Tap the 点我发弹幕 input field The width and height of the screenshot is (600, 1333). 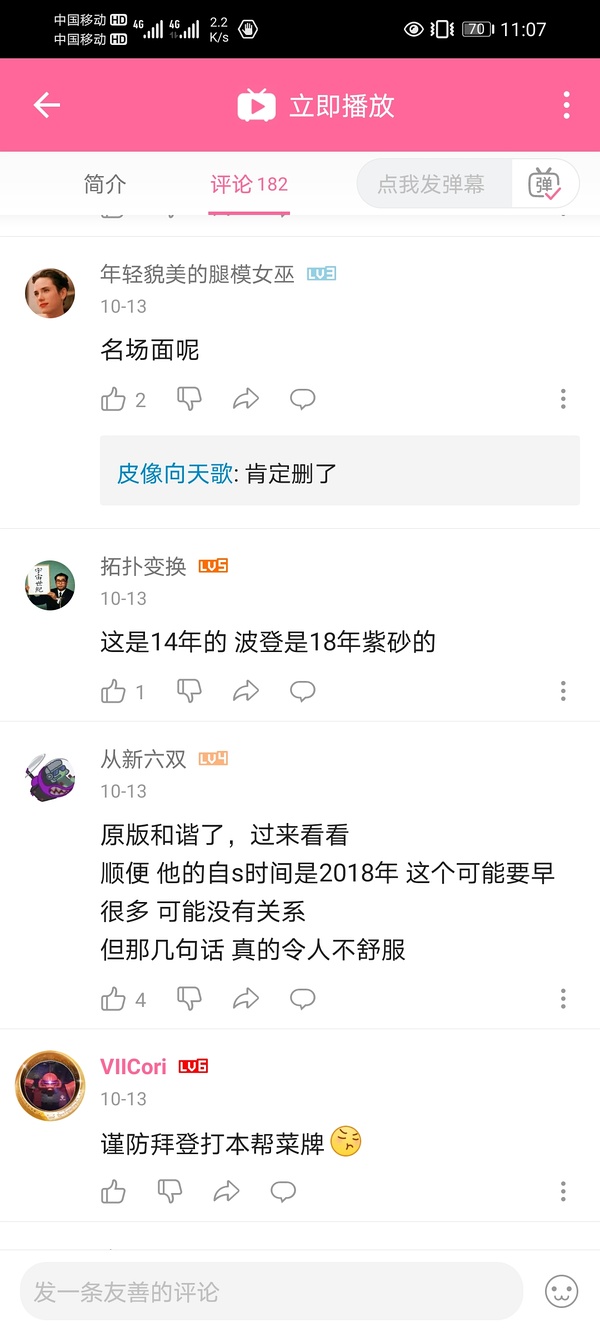point(431,184)
